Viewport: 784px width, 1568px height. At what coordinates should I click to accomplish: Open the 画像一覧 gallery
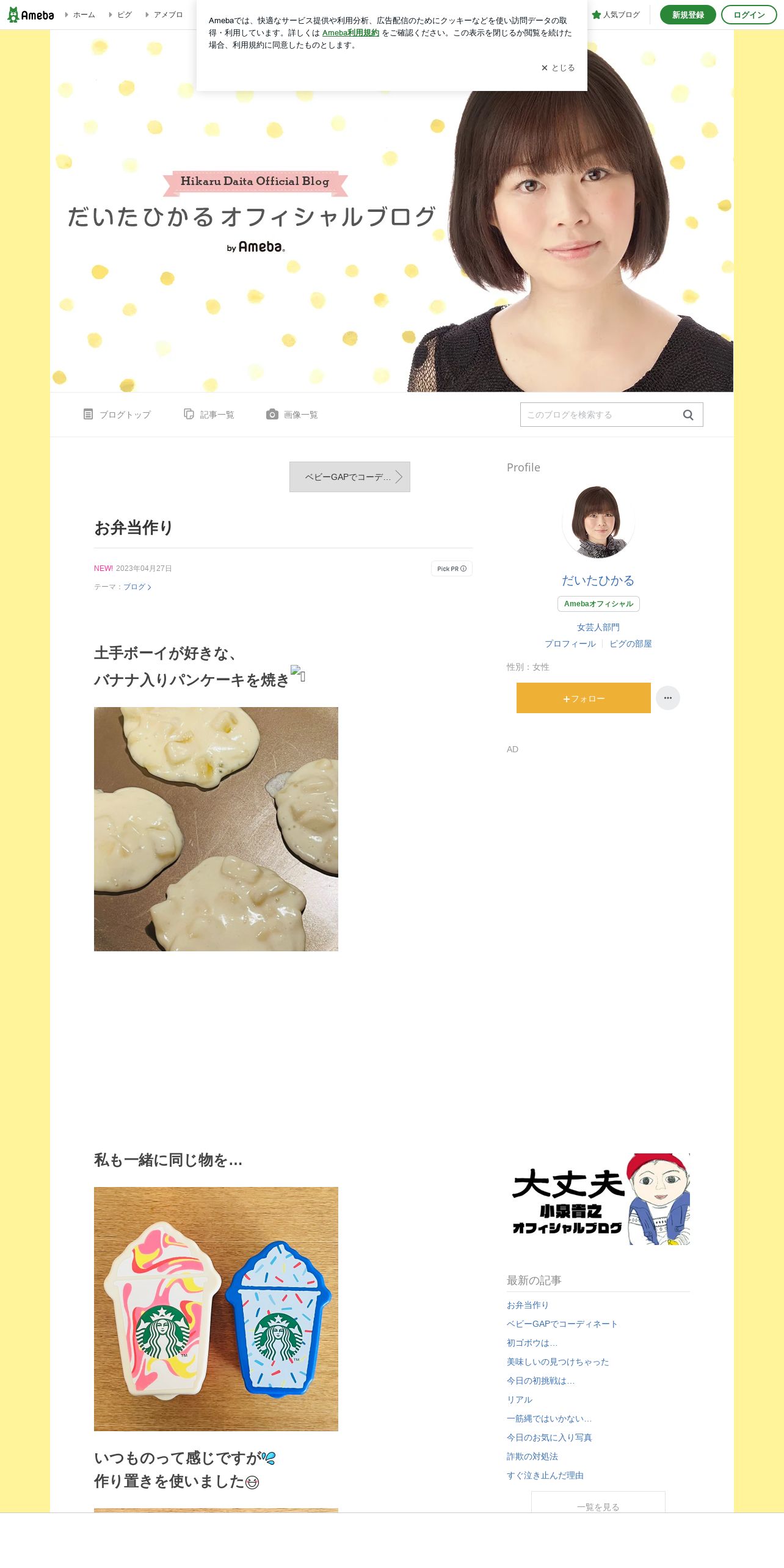(x=292, y=415)
